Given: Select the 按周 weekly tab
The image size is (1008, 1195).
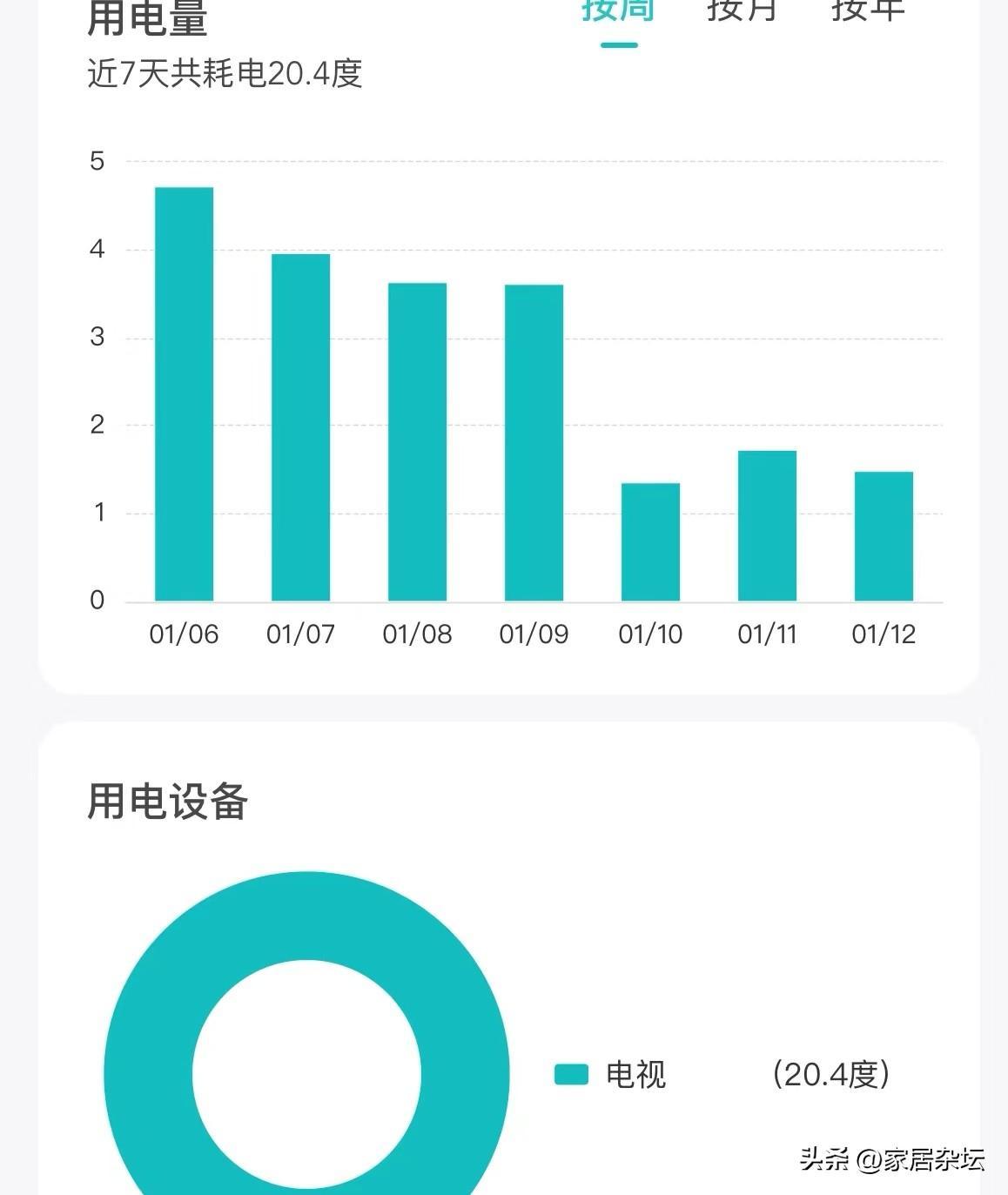Looking at the screenshot, I should 618,10.
